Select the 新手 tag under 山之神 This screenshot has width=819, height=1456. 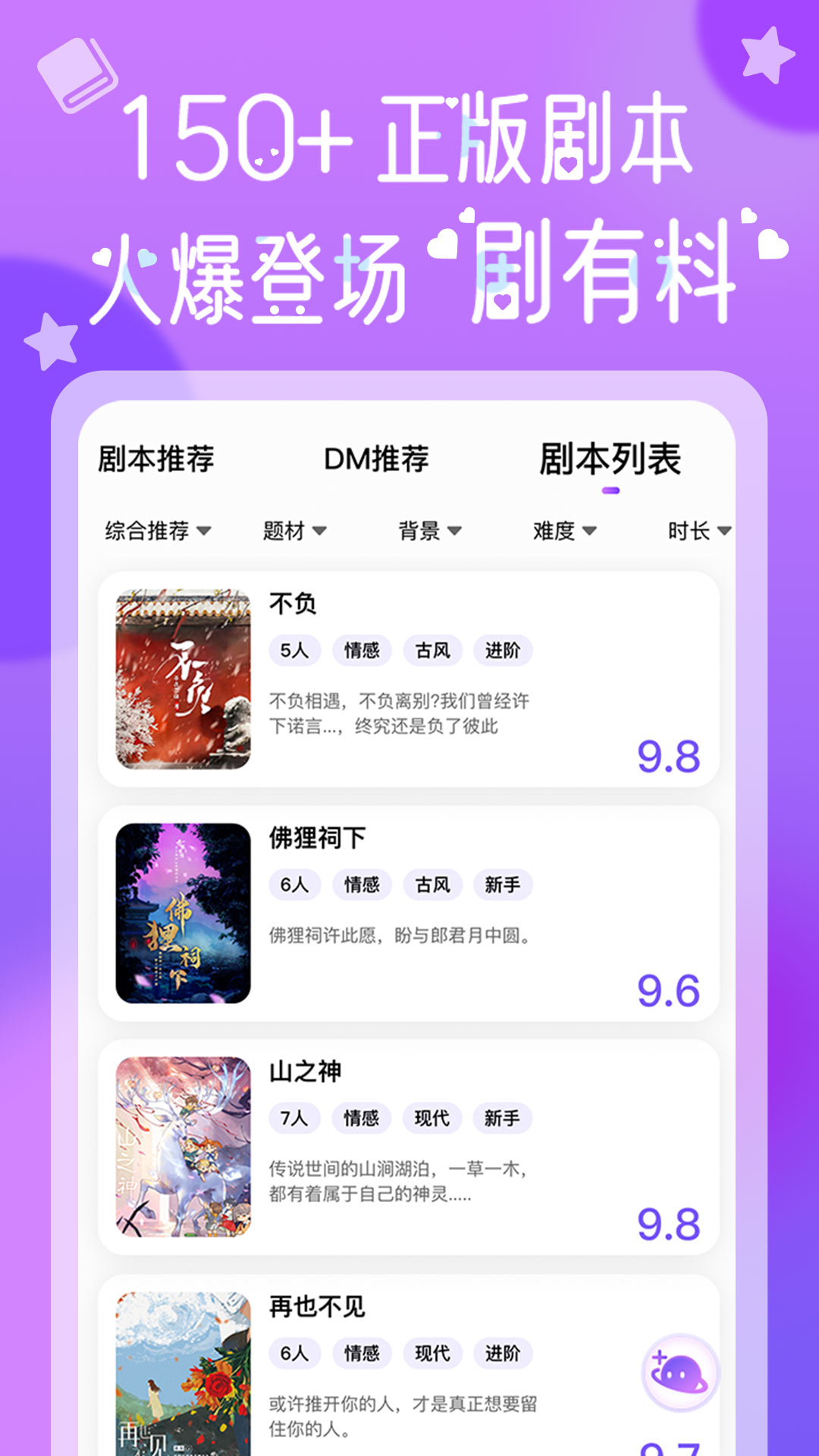coord(503,1119)
